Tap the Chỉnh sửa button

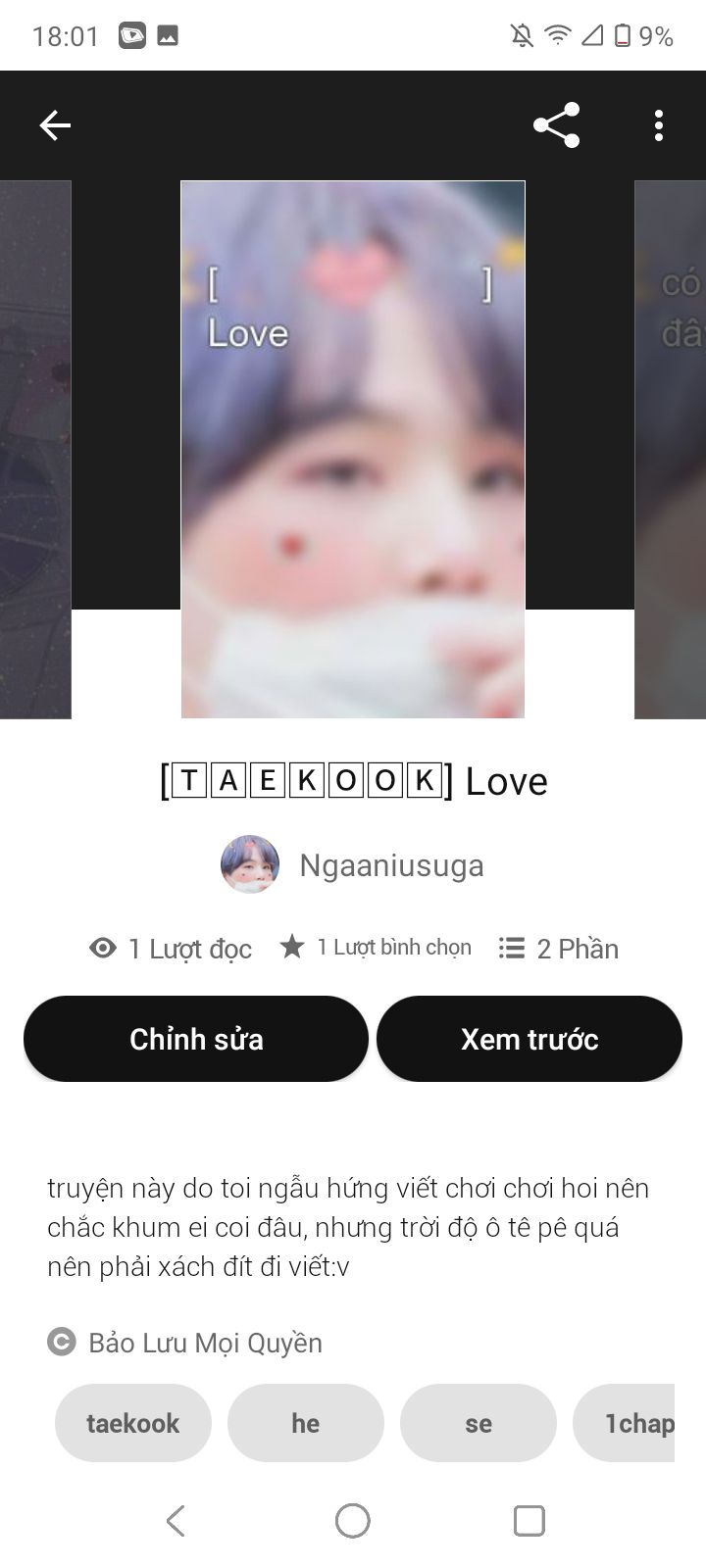click(x=196, y=1039)
